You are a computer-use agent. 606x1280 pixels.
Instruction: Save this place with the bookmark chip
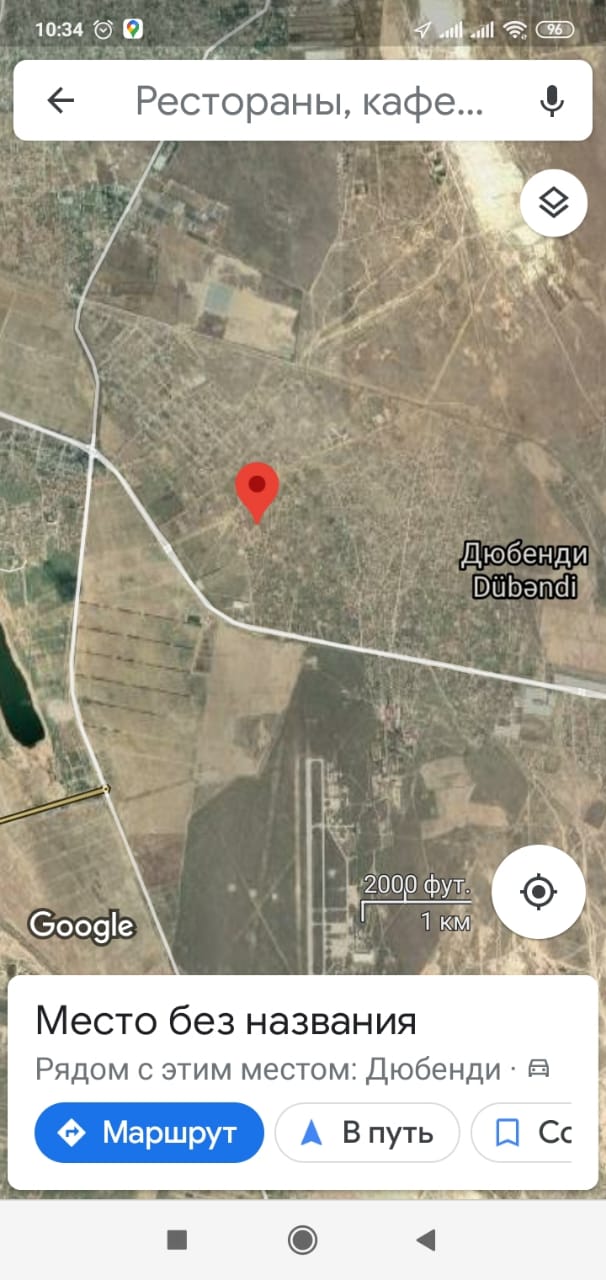522,1132
